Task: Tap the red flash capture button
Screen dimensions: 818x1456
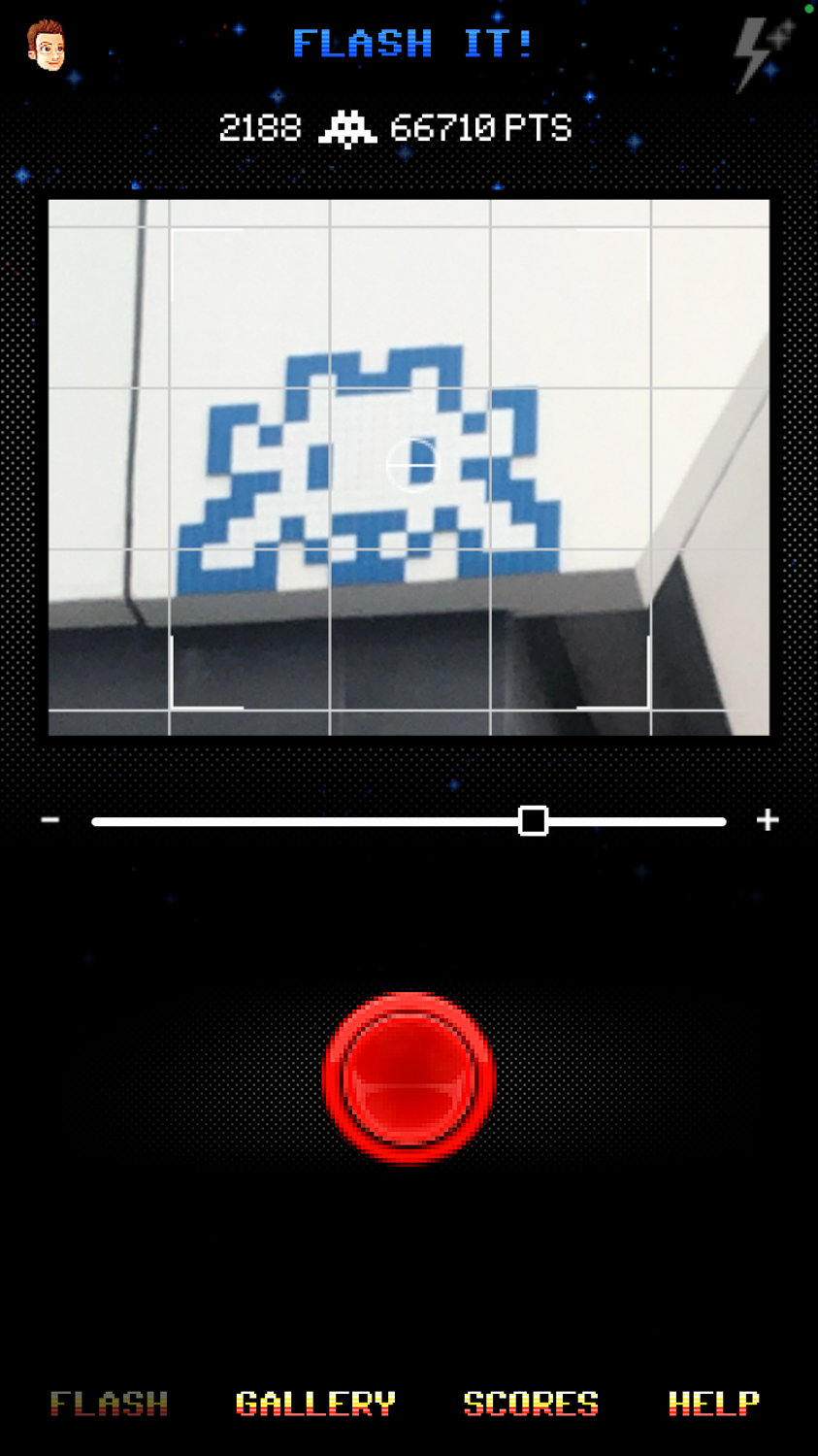Action: pyautogui.click(x=409, y=1078)
